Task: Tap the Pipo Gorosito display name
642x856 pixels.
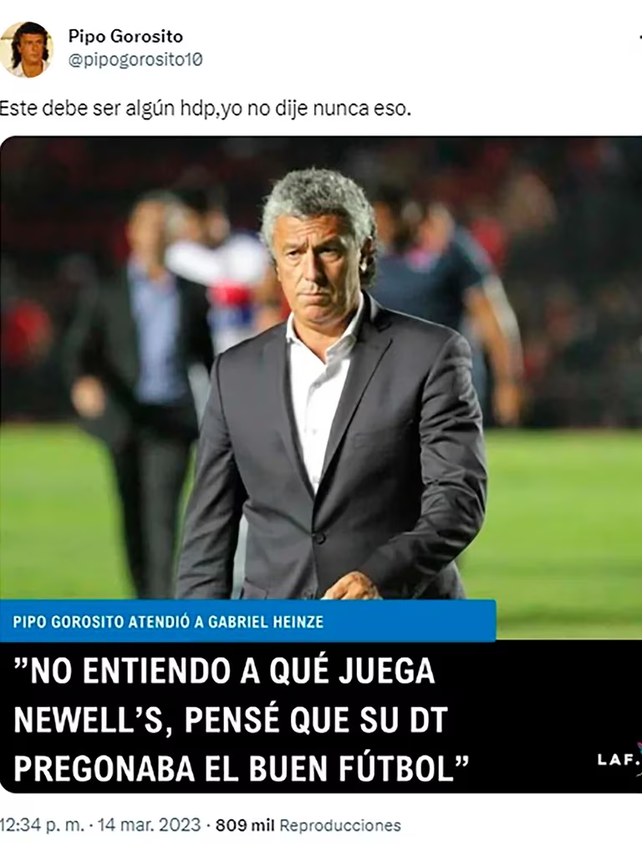Action: click(x=125, y=36)
